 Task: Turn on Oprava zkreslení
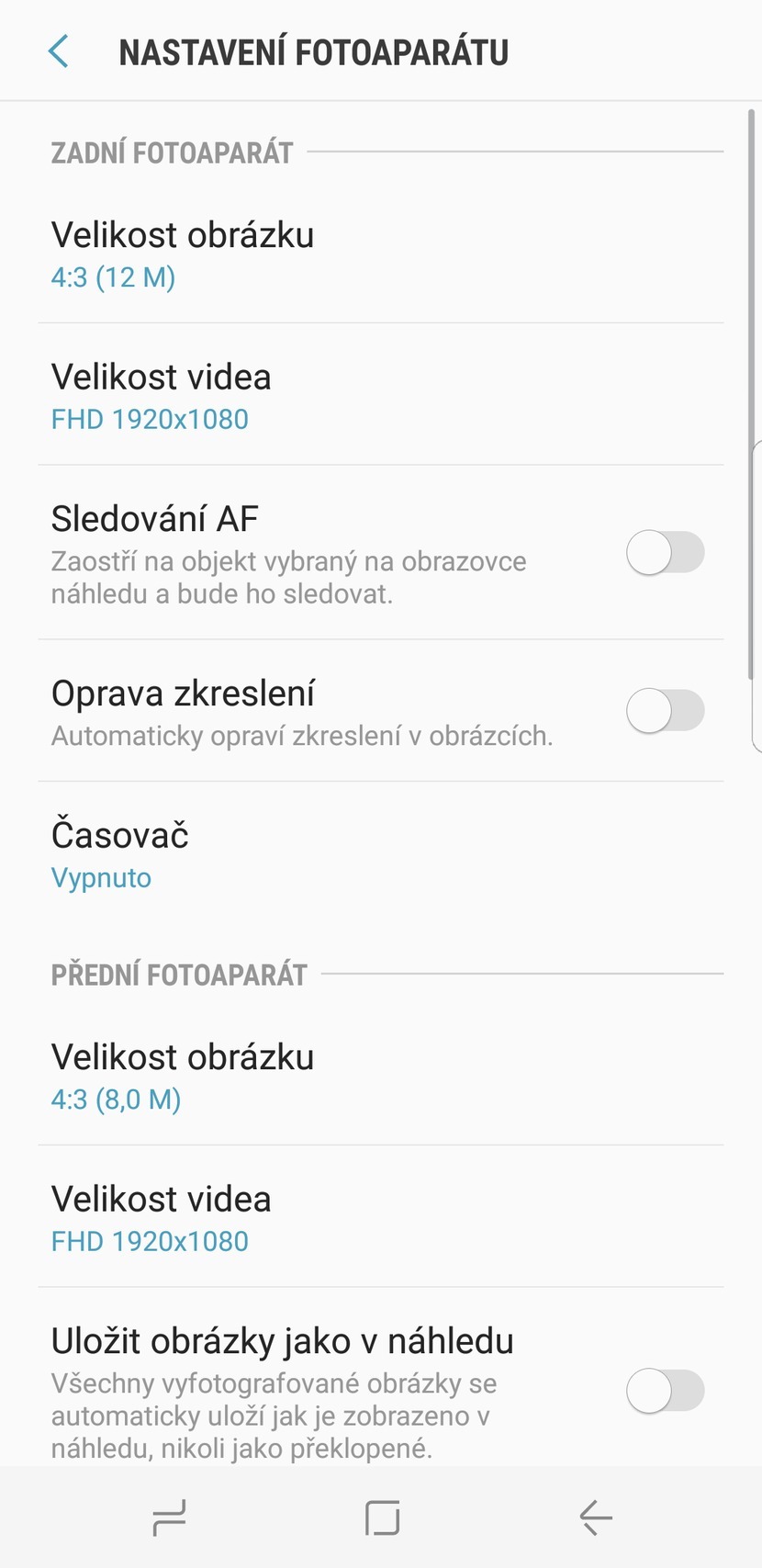(x=666, y=710)
